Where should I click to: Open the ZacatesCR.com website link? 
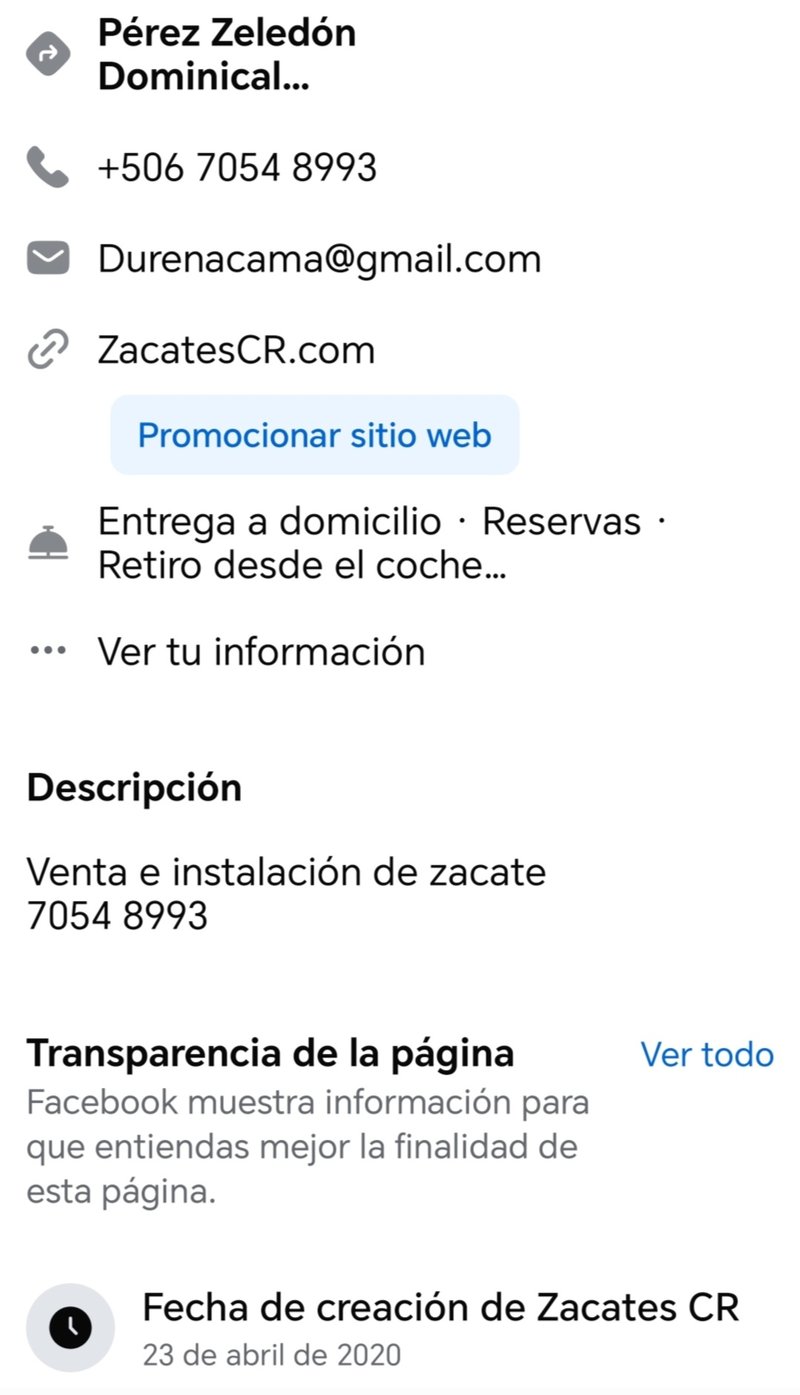(x=236, y=350)
